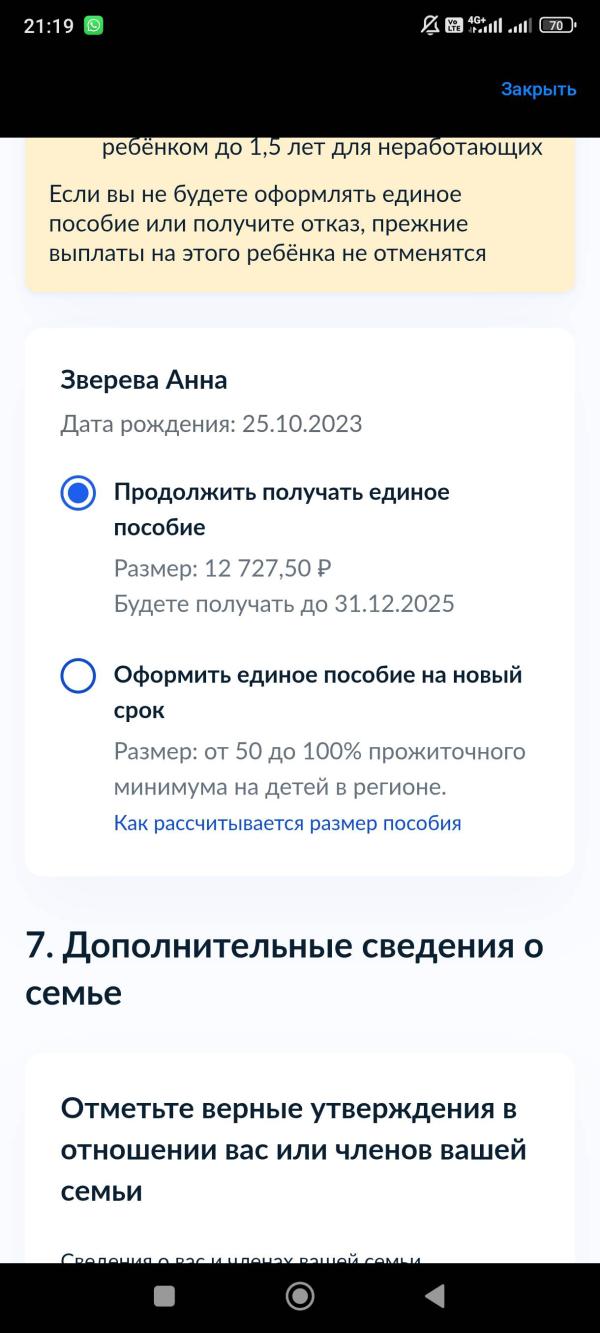Tap Закрыть to close the form
The height and width of the screenshot is (1333, 600).
538,89
